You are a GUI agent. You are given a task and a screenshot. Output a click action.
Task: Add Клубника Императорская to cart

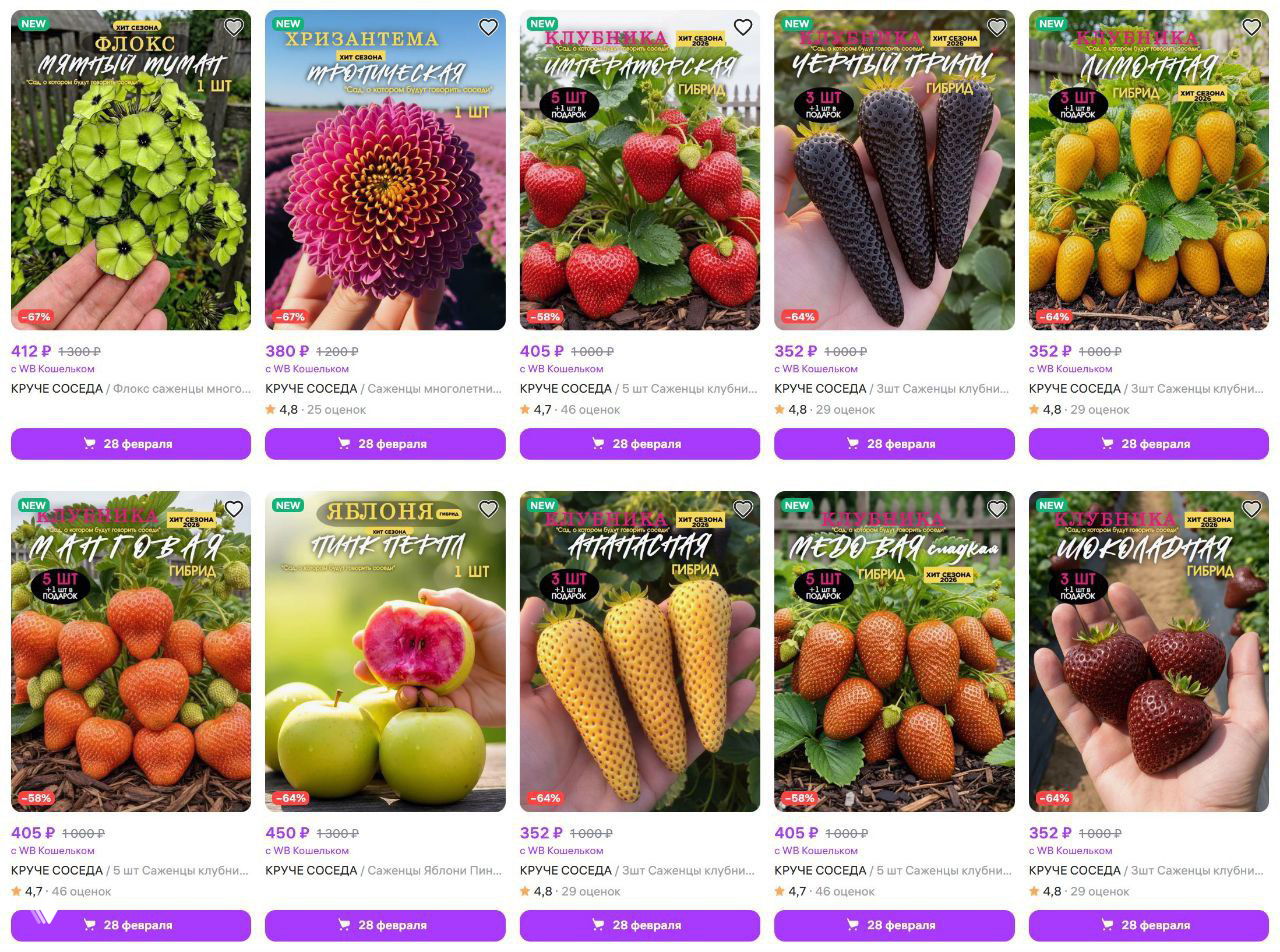(x=639, y=444)
